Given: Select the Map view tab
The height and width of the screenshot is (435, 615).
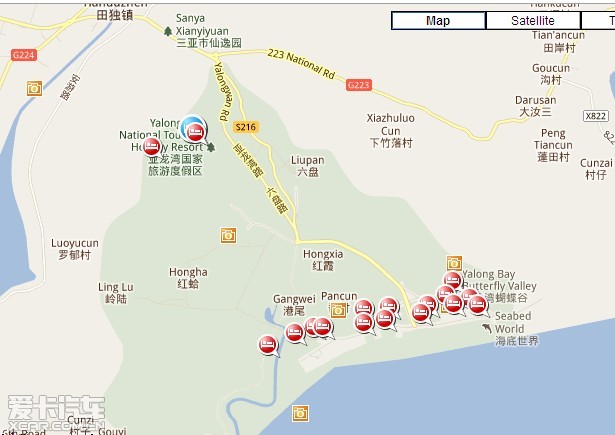Looking at the screenshot, I should pos(438,20).
